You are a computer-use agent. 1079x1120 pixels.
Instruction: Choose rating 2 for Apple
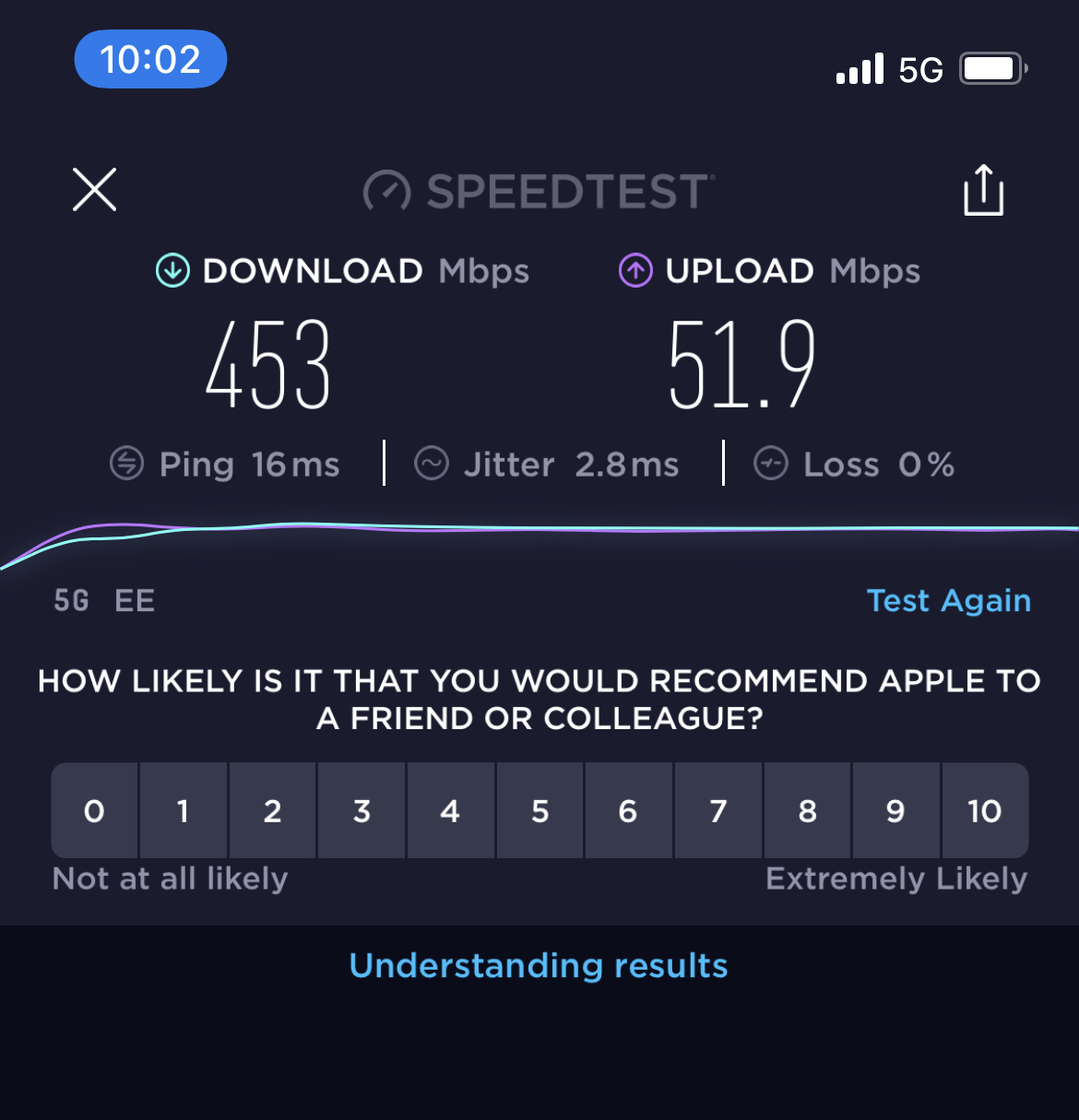tap(272, 811)
